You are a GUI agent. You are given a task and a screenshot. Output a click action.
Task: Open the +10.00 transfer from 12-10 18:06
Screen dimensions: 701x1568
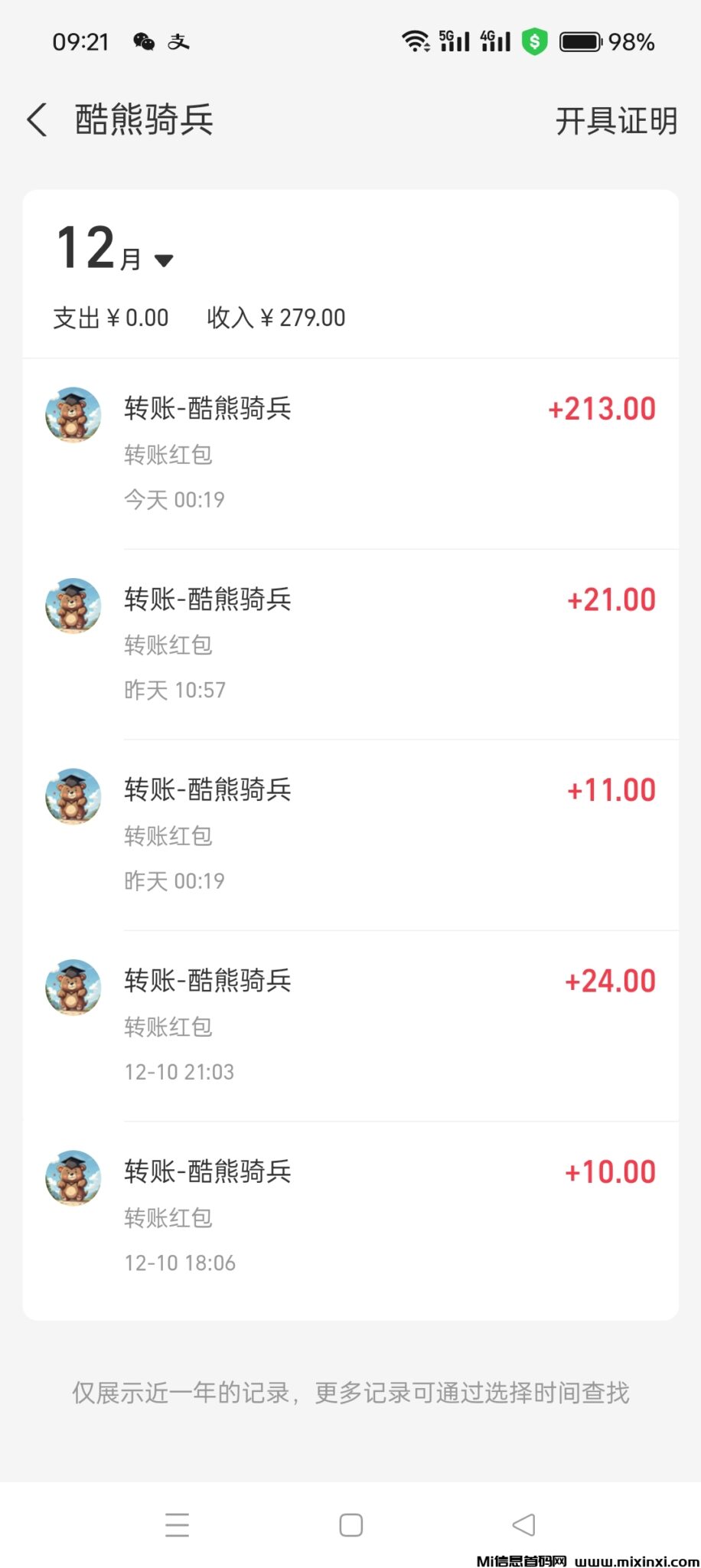tap(350, 1216)
